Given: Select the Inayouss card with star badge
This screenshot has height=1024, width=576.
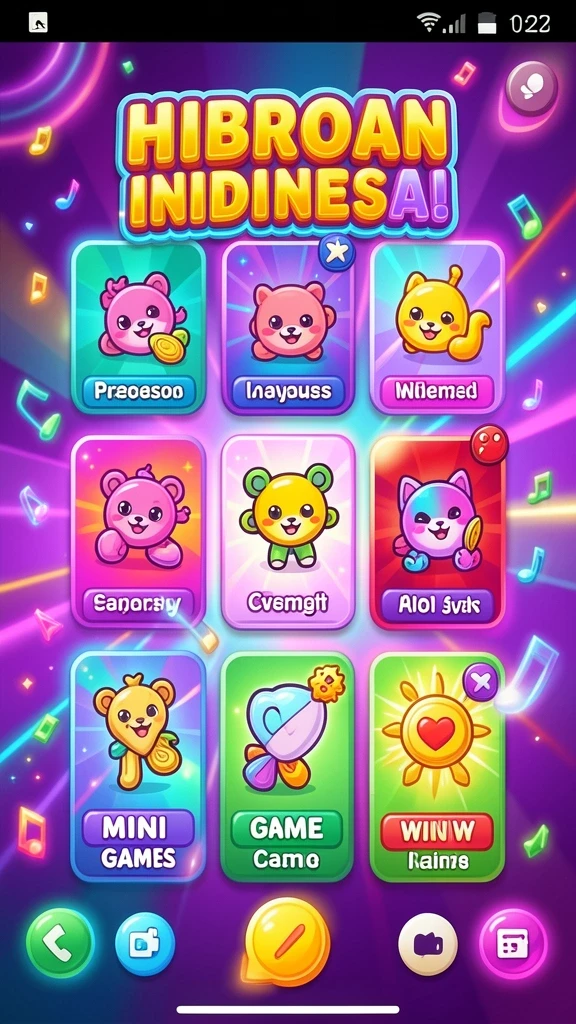Looking at the screenshot, I should (288, 327).
